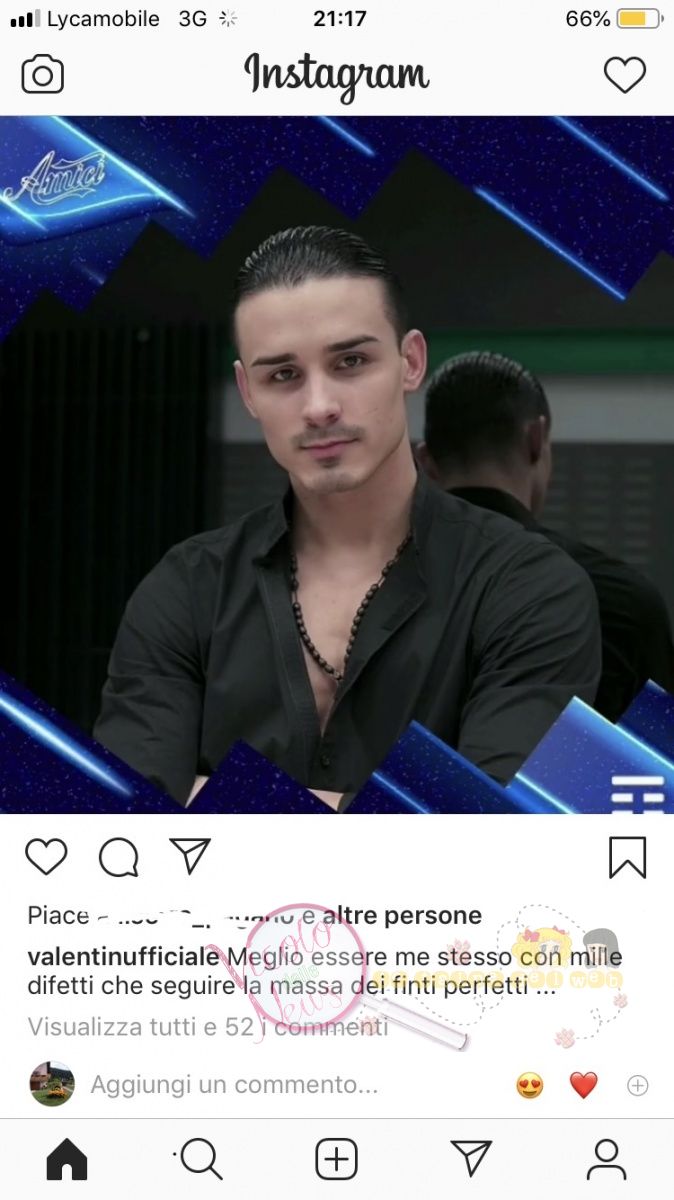Open more emoji with the plus circle
Image resolution: width=674 pixels, height=1200 pixels.
637,1085
